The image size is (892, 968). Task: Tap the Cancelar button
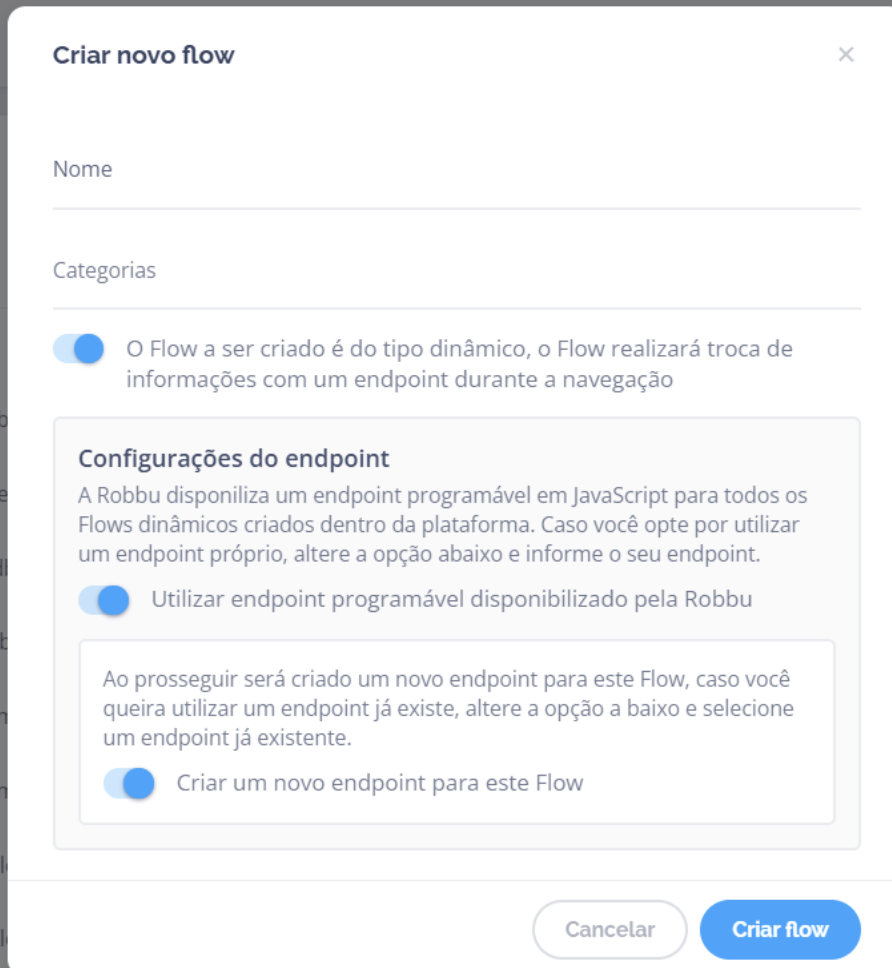pyautogui.click(x=610, y=930)
